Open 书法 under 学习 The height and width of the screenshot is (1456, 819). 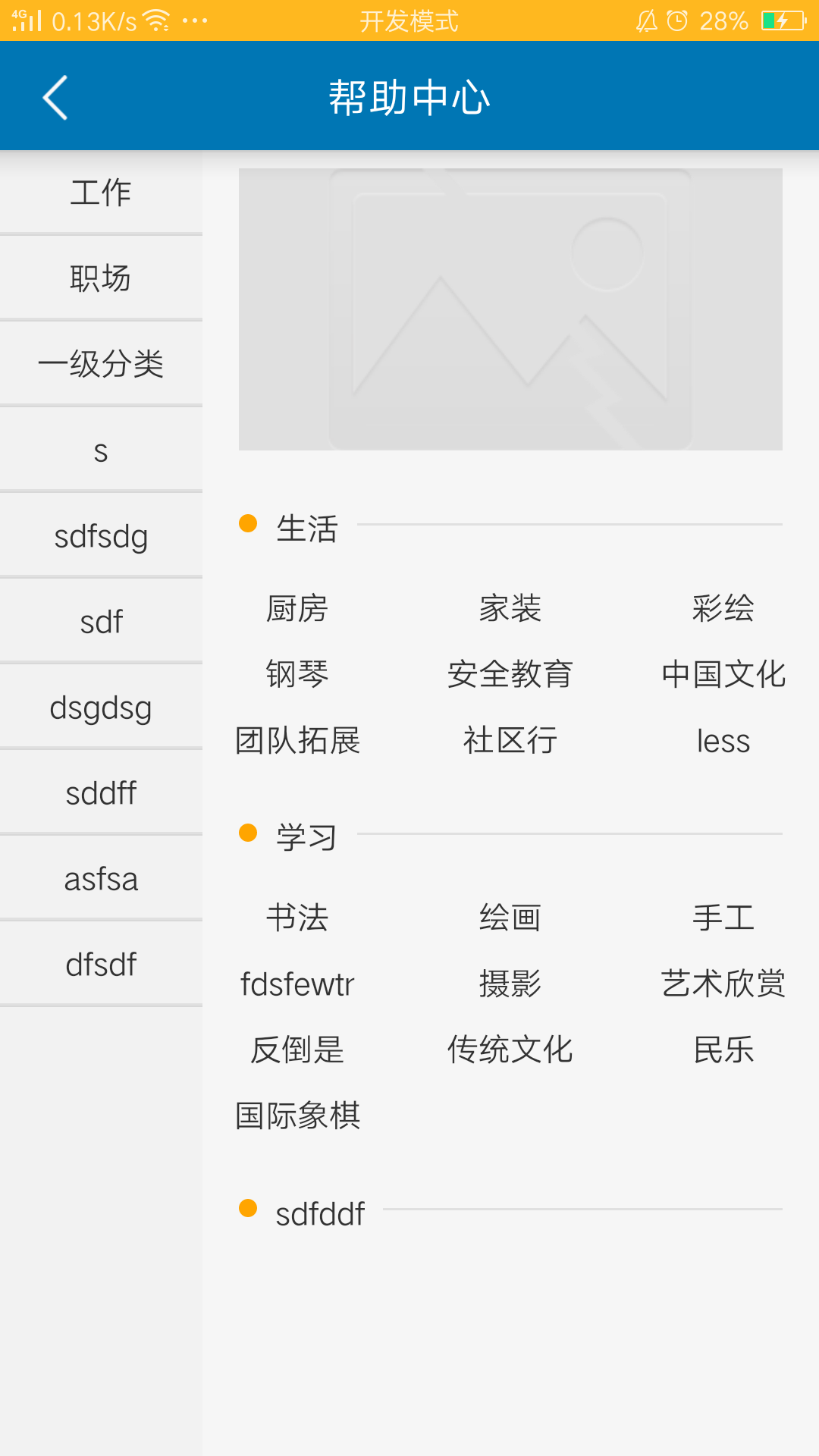pyautogui.click(x=297, y=918)
